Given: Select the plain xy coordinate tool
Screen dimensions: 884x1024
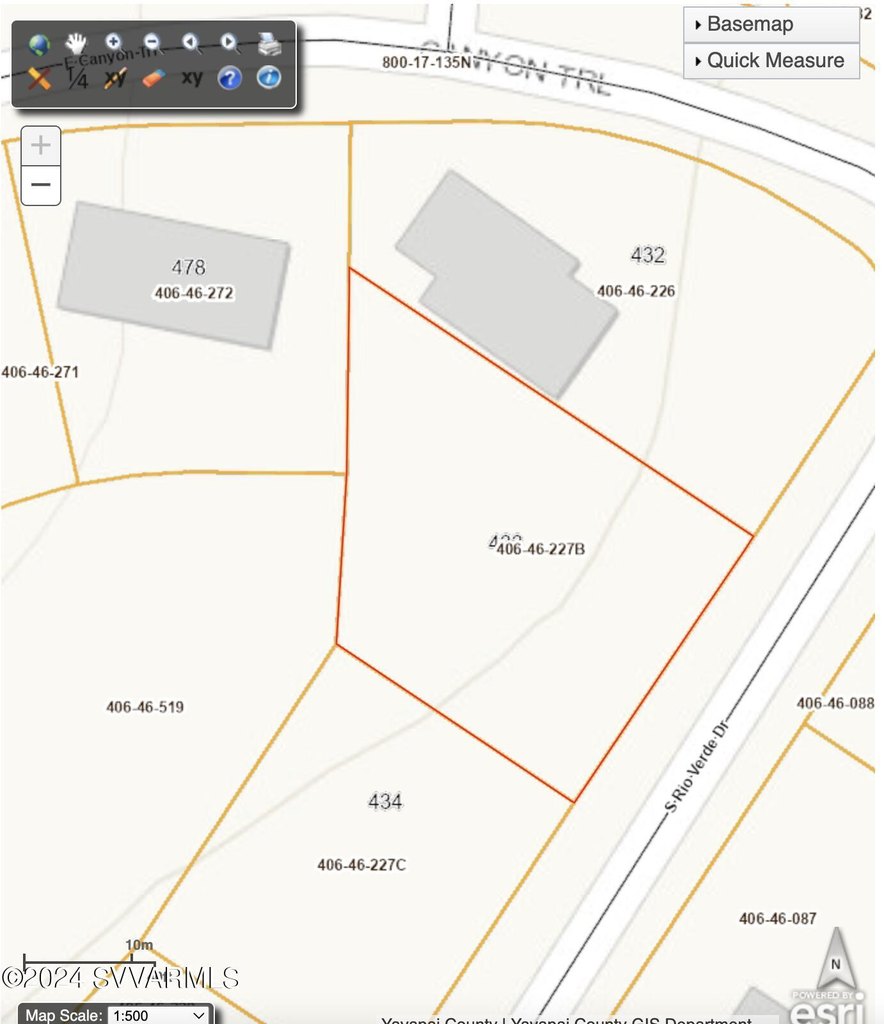Looking at the screenshot, I should [x=192, y=77].
